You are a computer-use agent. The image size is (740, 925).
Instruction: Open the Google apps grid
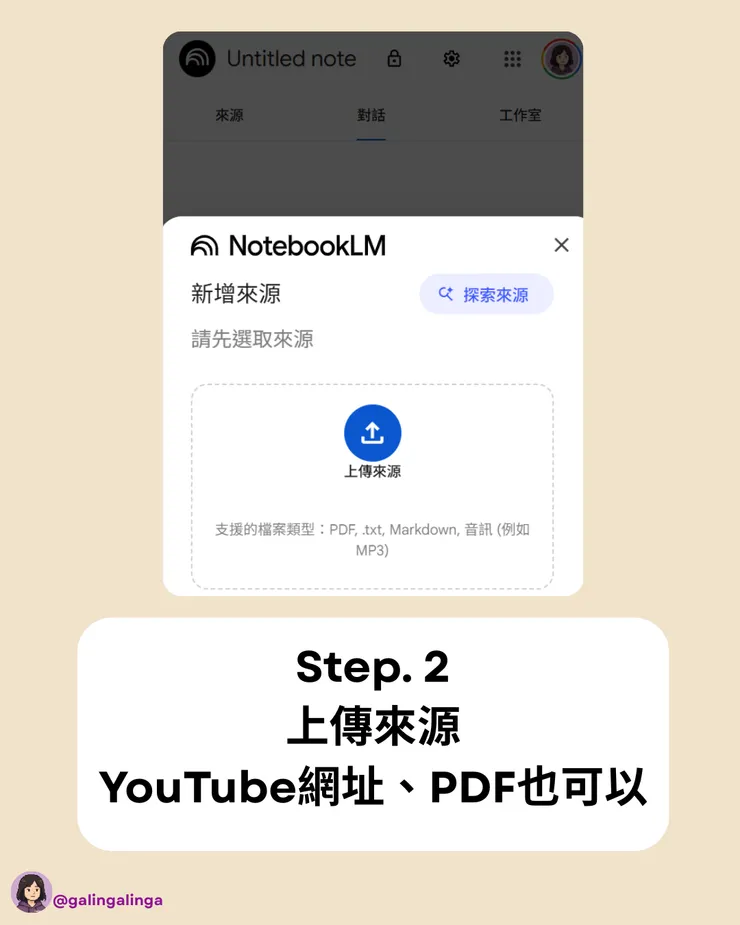(x=512, y=59)
